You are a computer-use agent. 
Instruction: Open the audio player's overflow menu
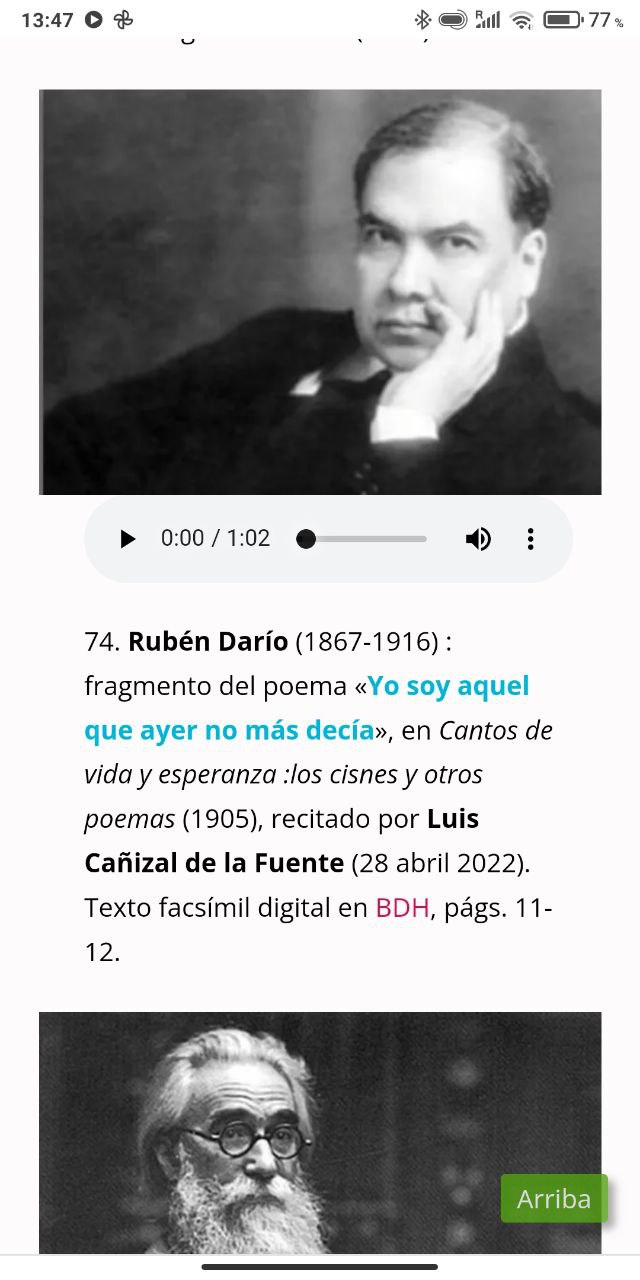530,539
